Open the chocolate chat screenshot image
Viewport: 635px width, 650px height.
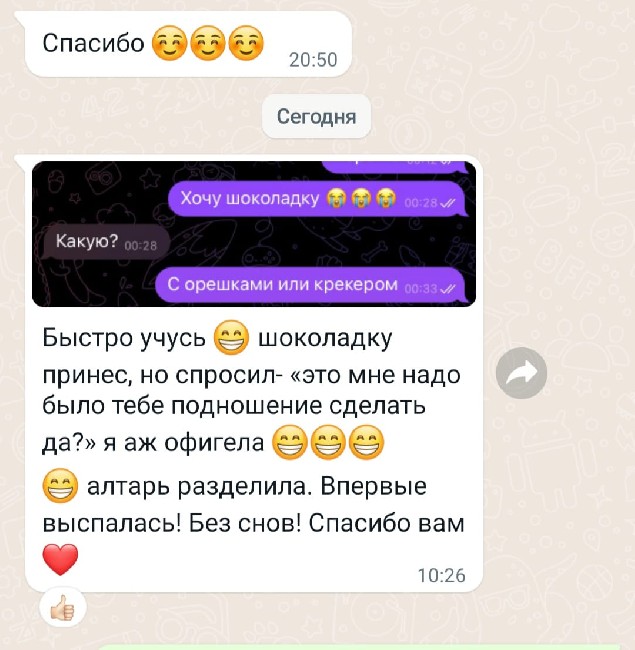[x=253, y=234]
